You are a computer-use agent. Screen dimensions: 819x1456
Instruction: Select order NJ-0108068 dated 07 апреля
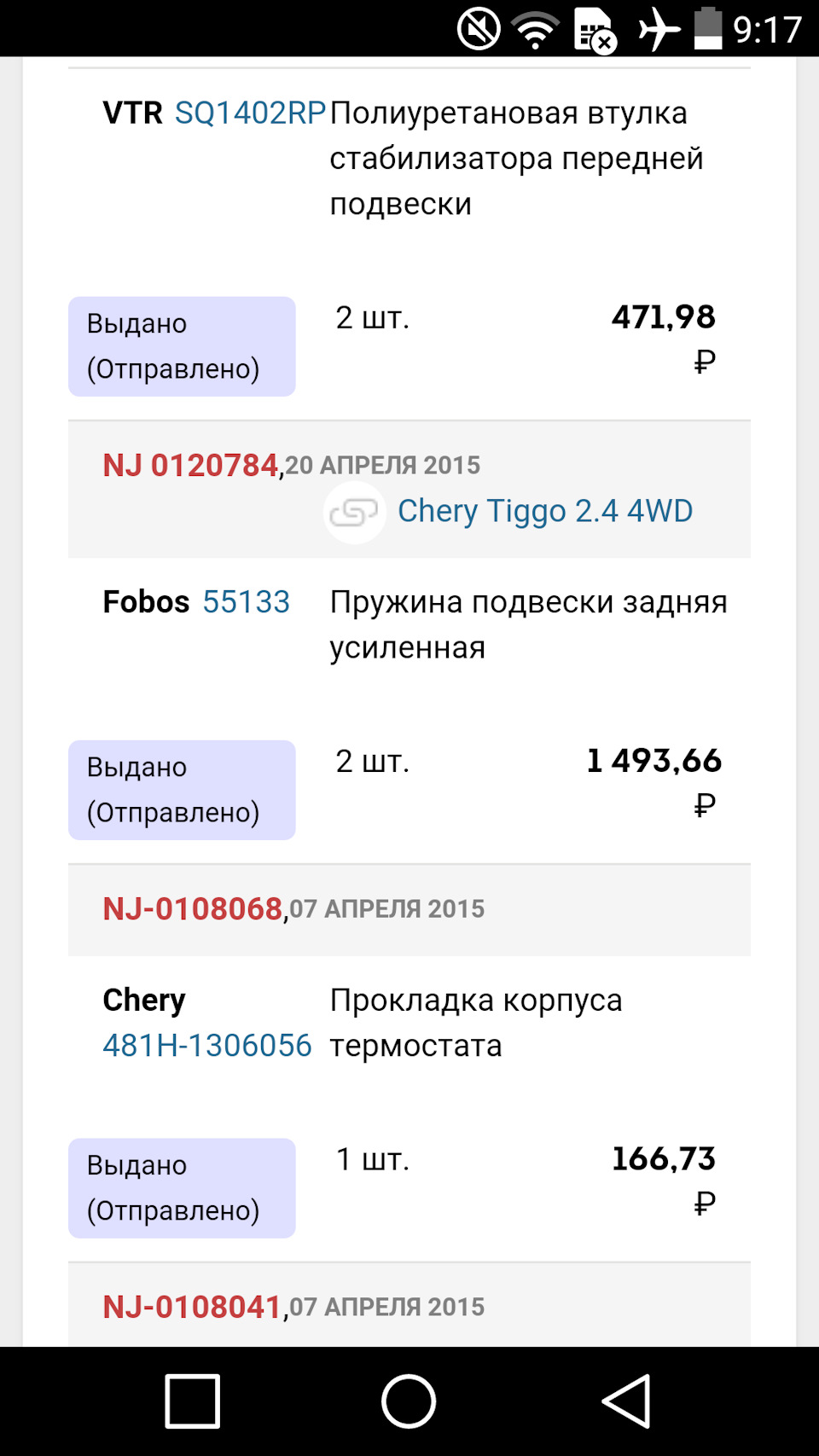(x=193, y=910)
